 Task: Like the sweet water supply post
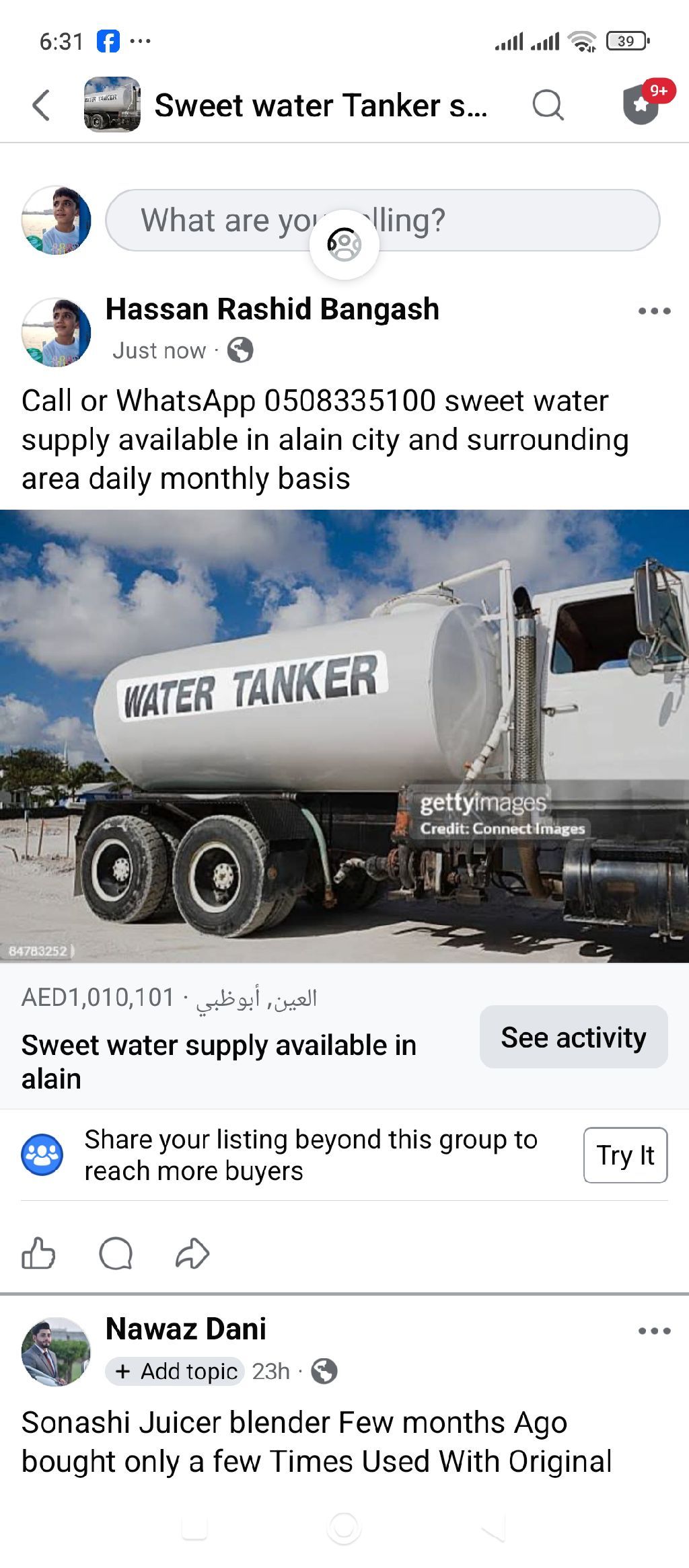pyautogui.click(x=38, y=1253)
